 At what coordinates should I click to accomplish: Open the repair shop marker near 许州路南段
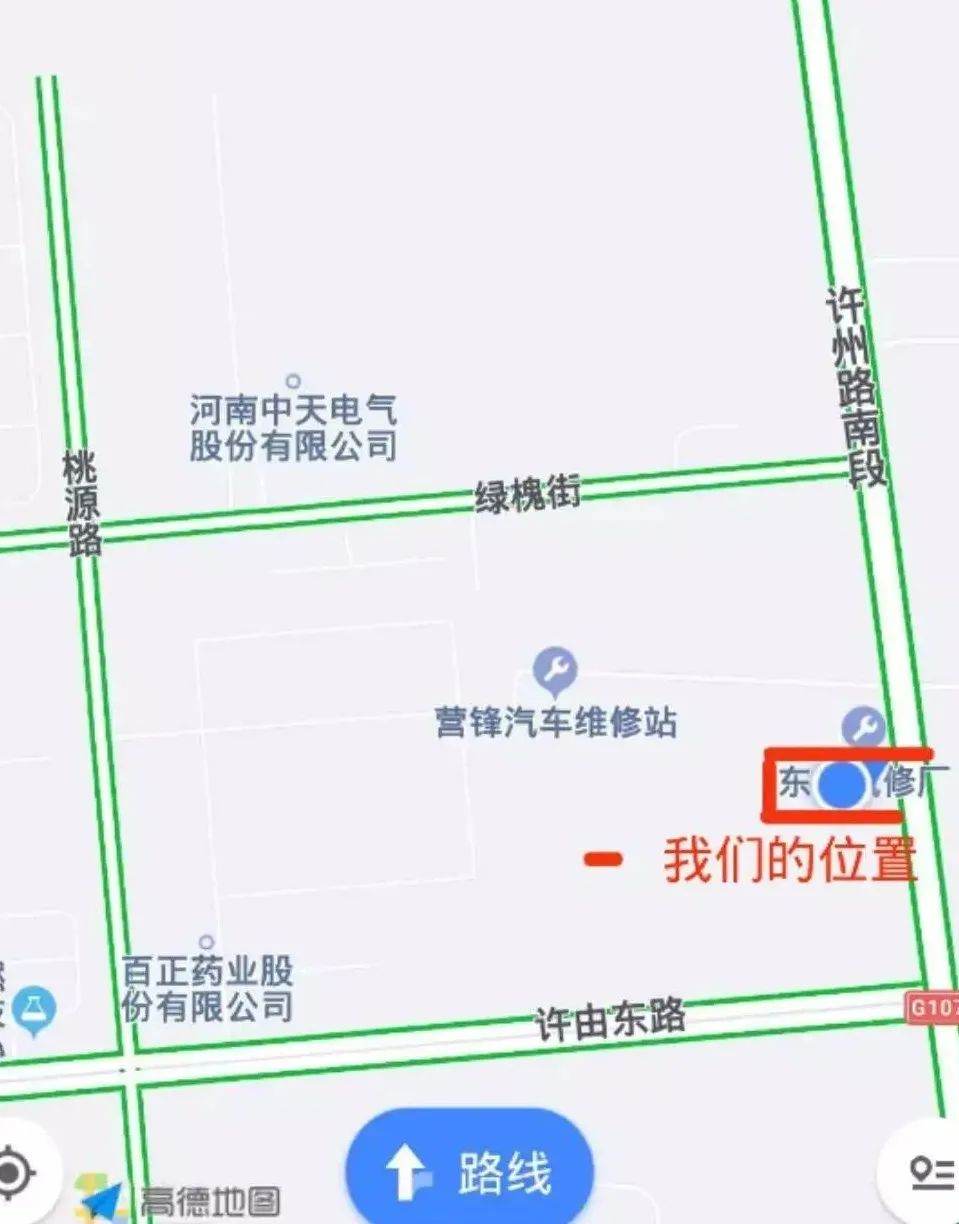(863, 728)
